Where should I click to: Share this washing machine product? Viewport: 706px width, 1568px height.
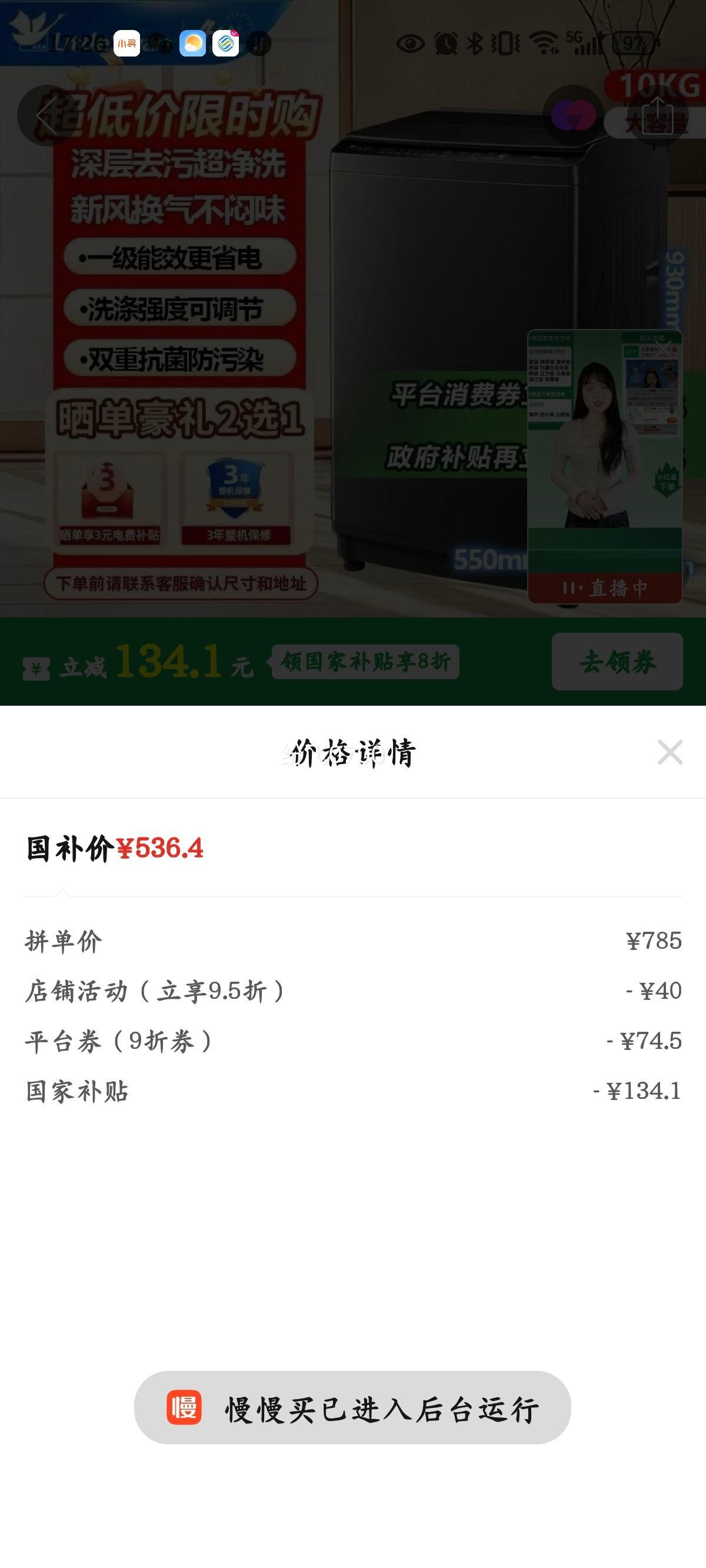click(658, 115)
